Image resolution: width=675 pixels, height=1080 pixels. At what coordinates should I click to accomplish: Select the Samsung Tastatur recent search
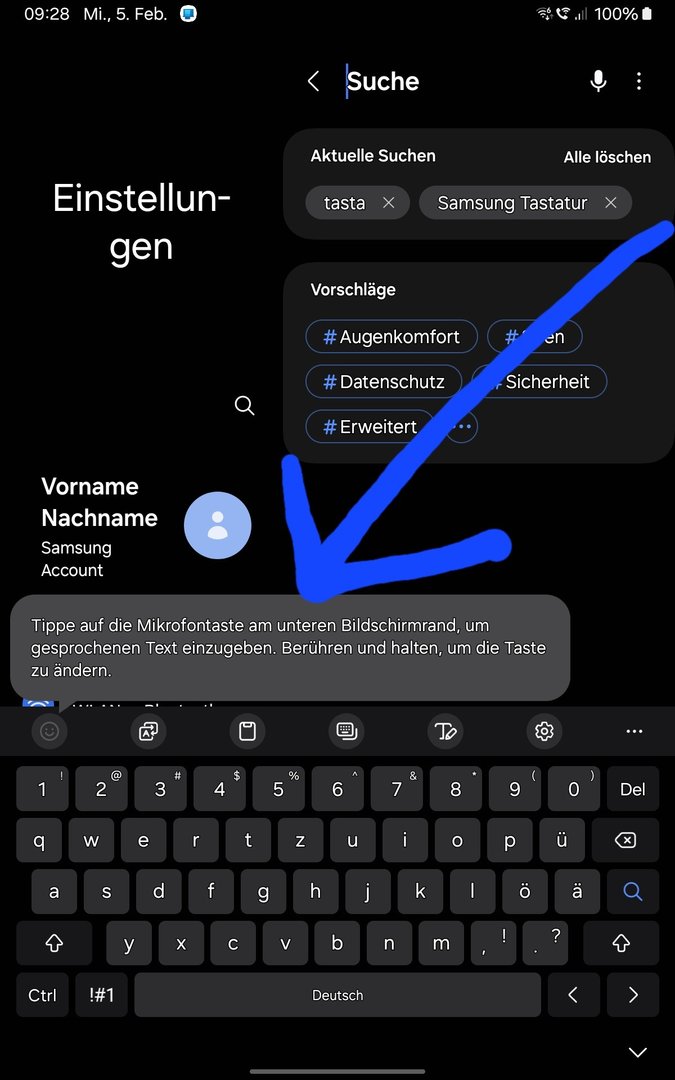click(512, 203)
